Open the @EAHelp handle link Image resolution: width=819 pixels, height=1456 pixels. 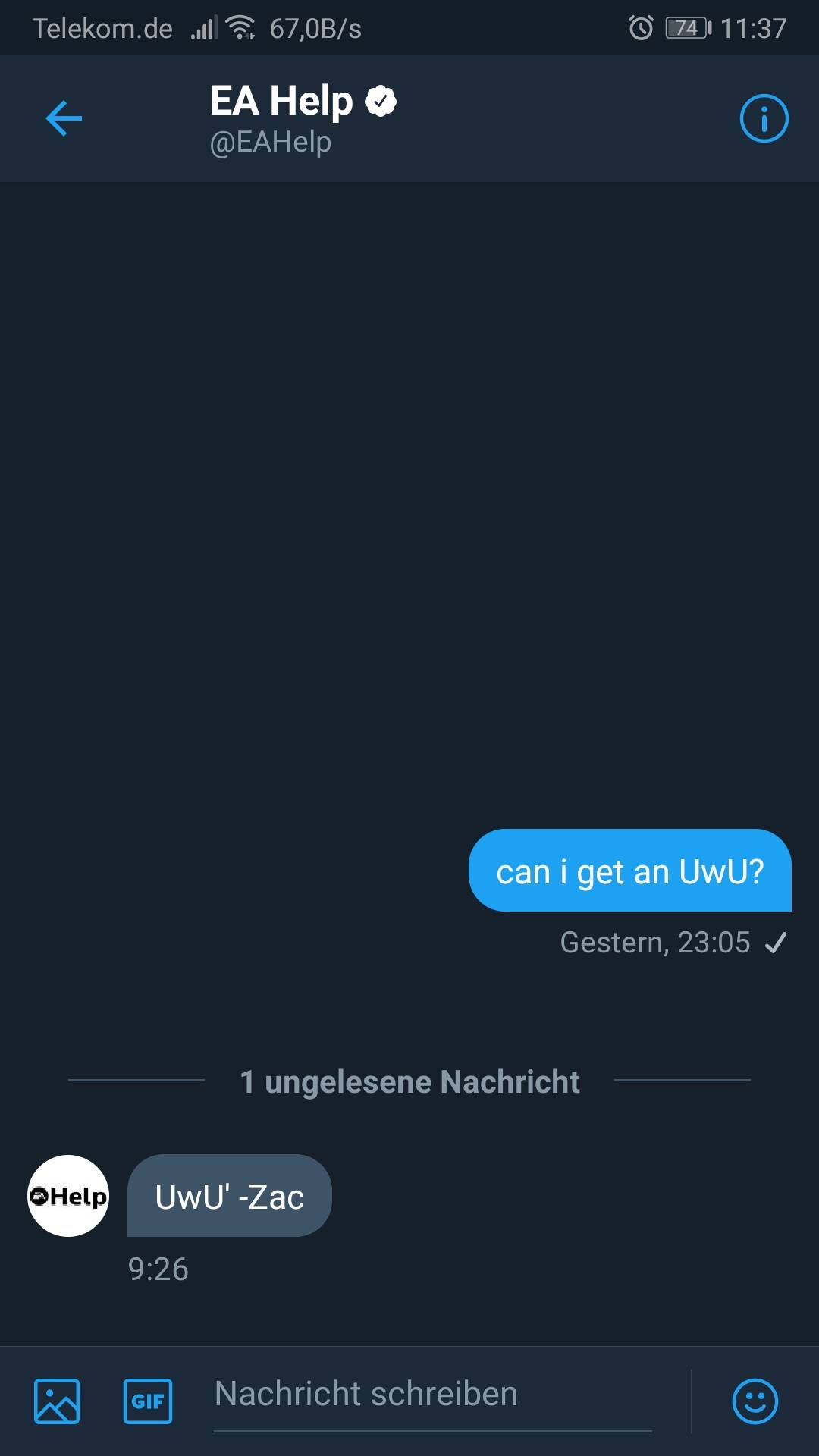pyautogui.click(x=270, y=141)
